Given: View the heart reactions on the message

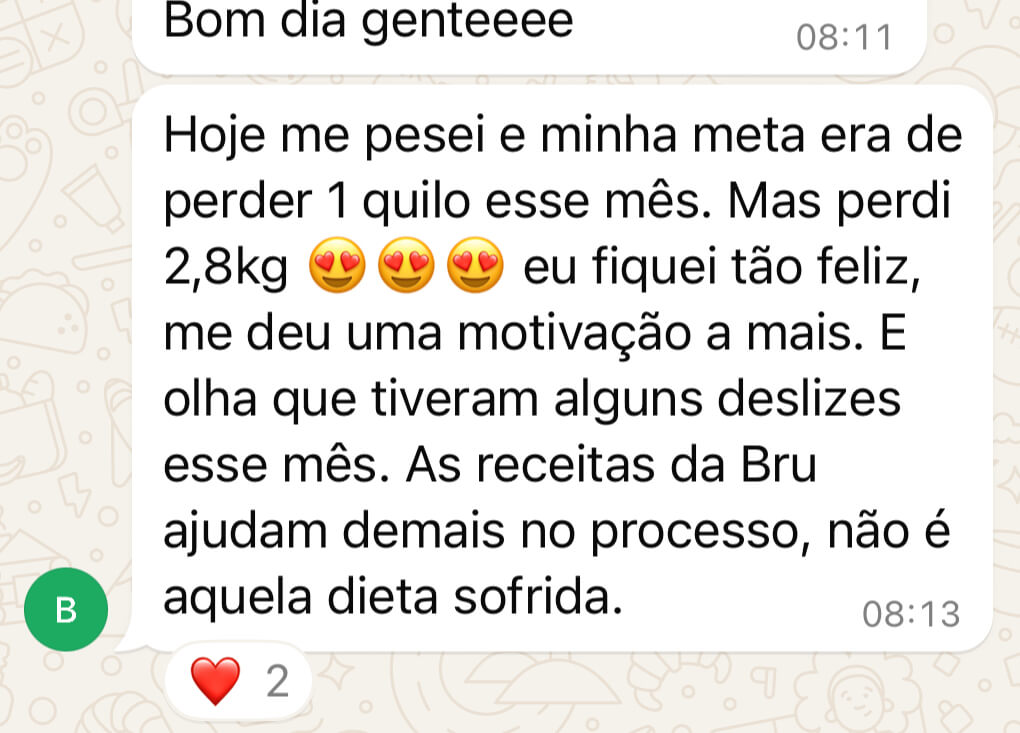Looking at the screenshot, I should pyautogui.click(x=239, y=682).
